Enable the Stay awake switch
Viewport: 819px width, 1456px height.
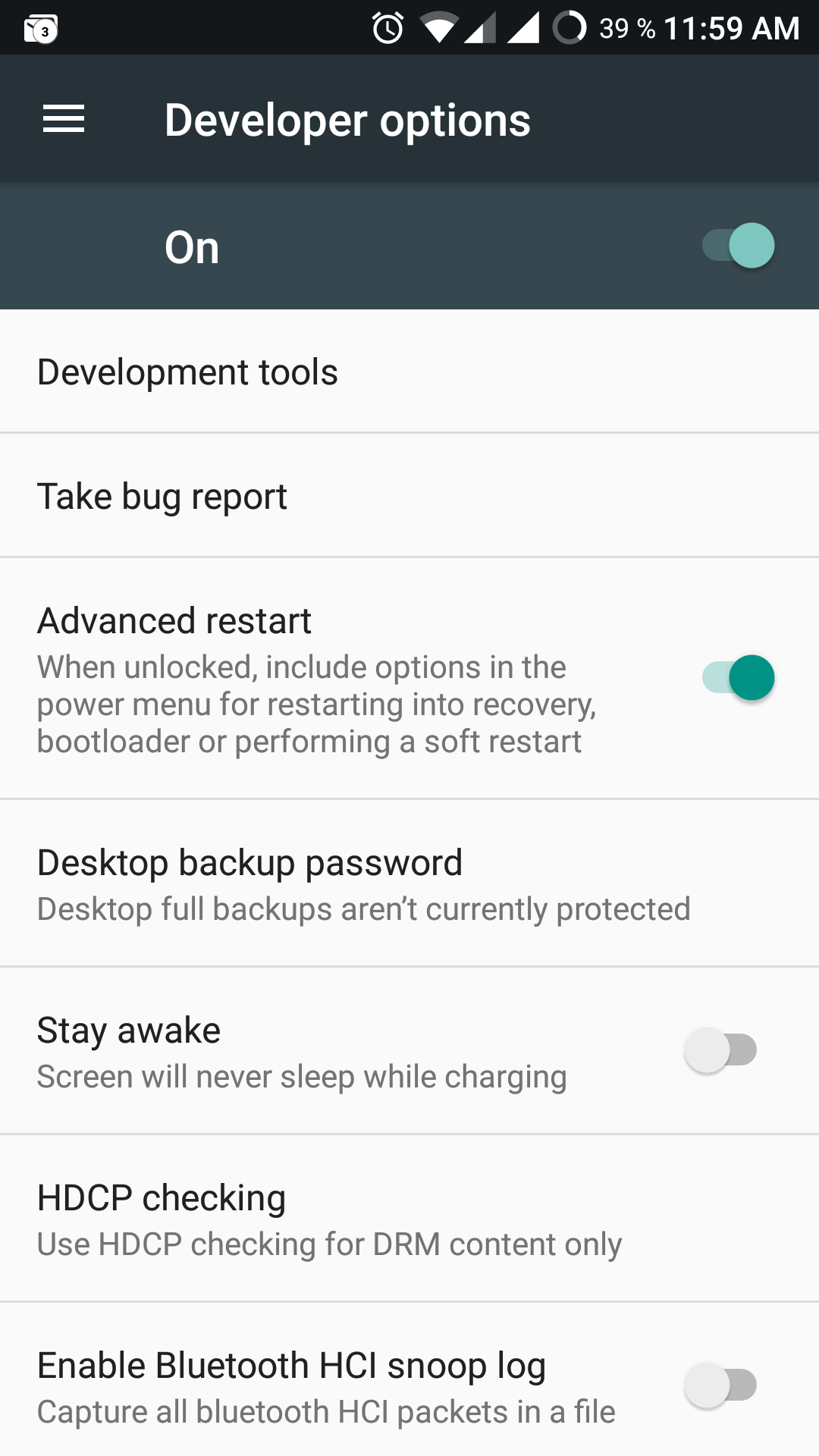[720, 1050]
